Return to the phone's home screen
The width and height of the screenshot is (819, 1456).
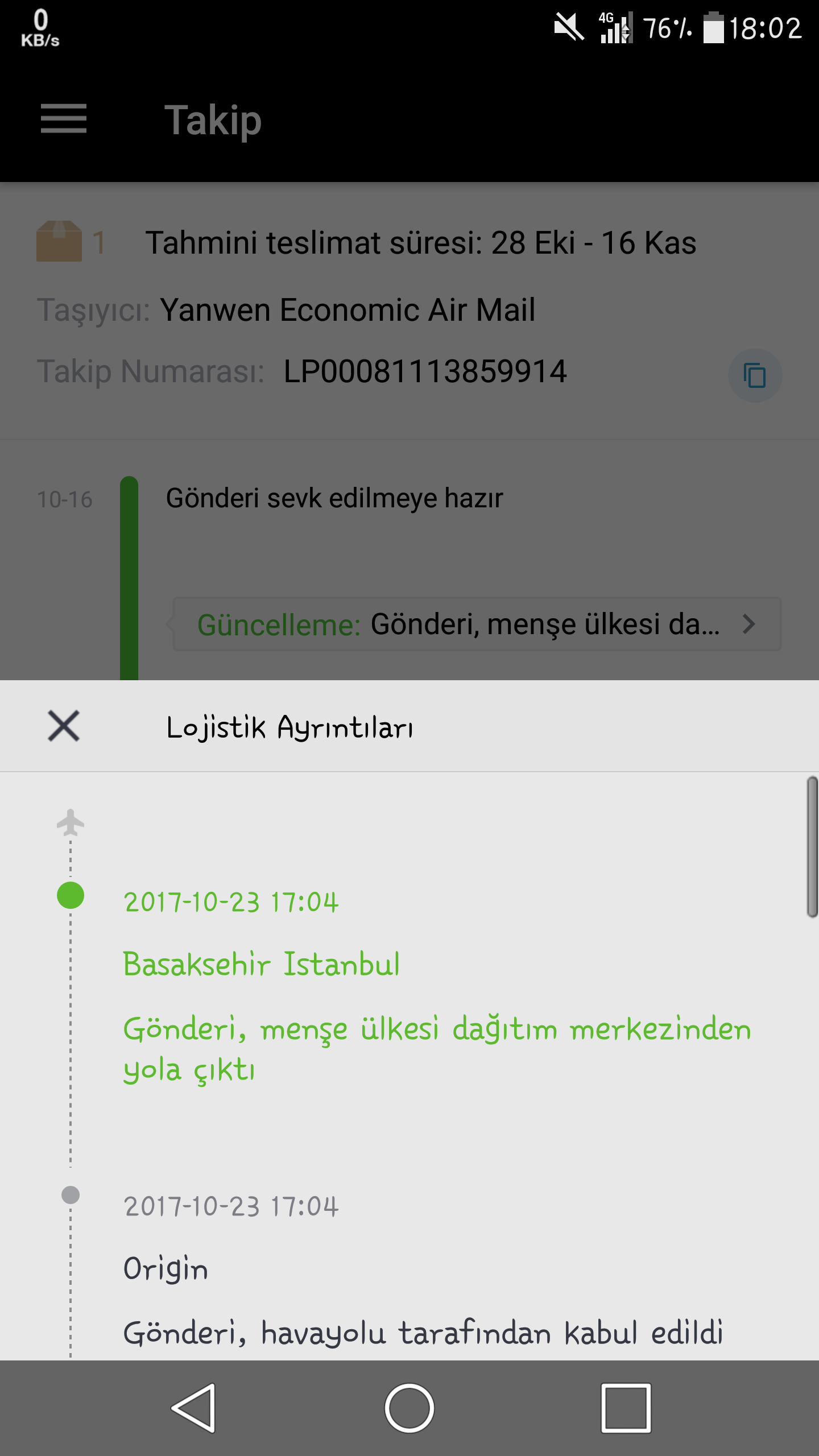tap(409, 1408)
